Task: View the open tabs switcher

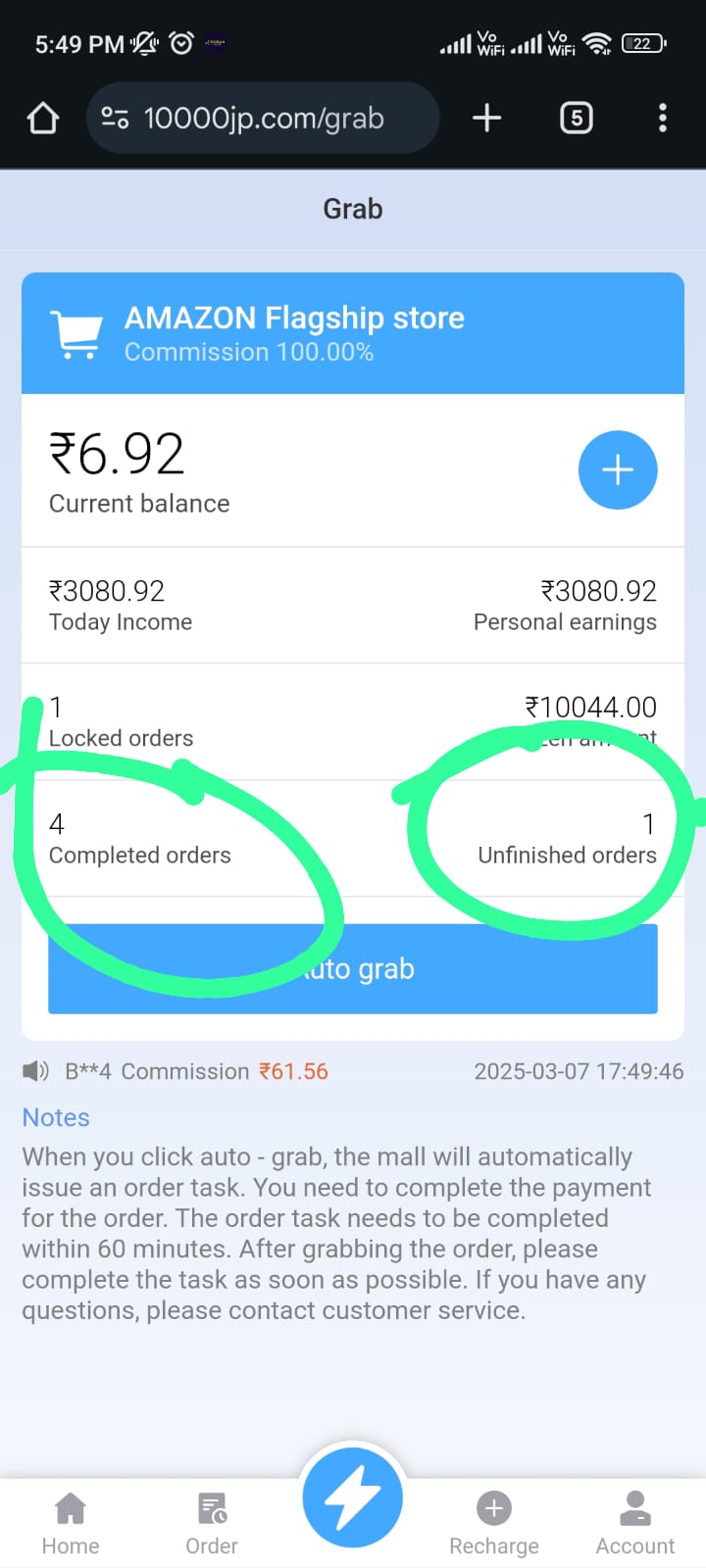Action: 577,119
